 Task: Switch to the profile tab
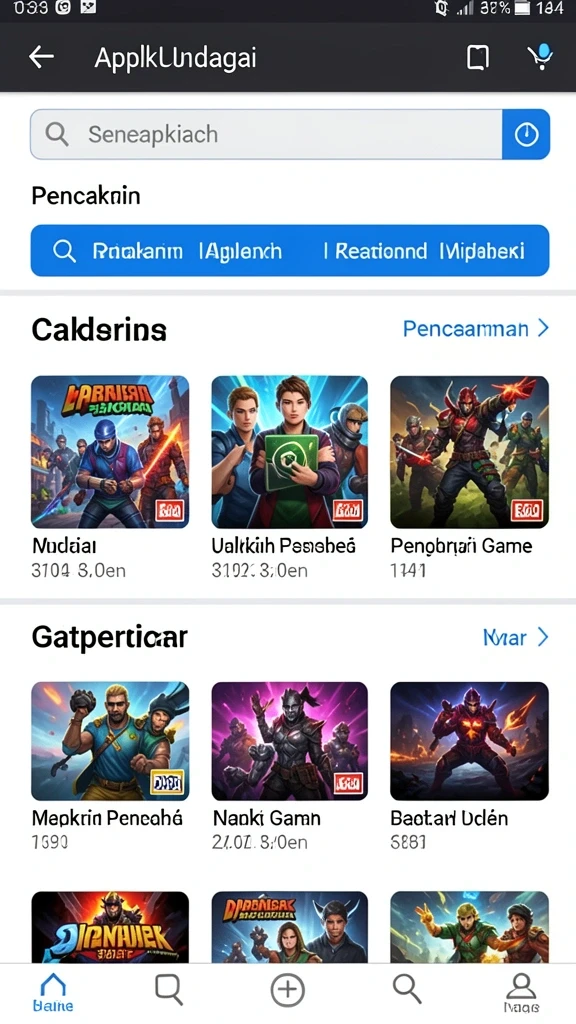pyautogui.click(x=521, y=993)
